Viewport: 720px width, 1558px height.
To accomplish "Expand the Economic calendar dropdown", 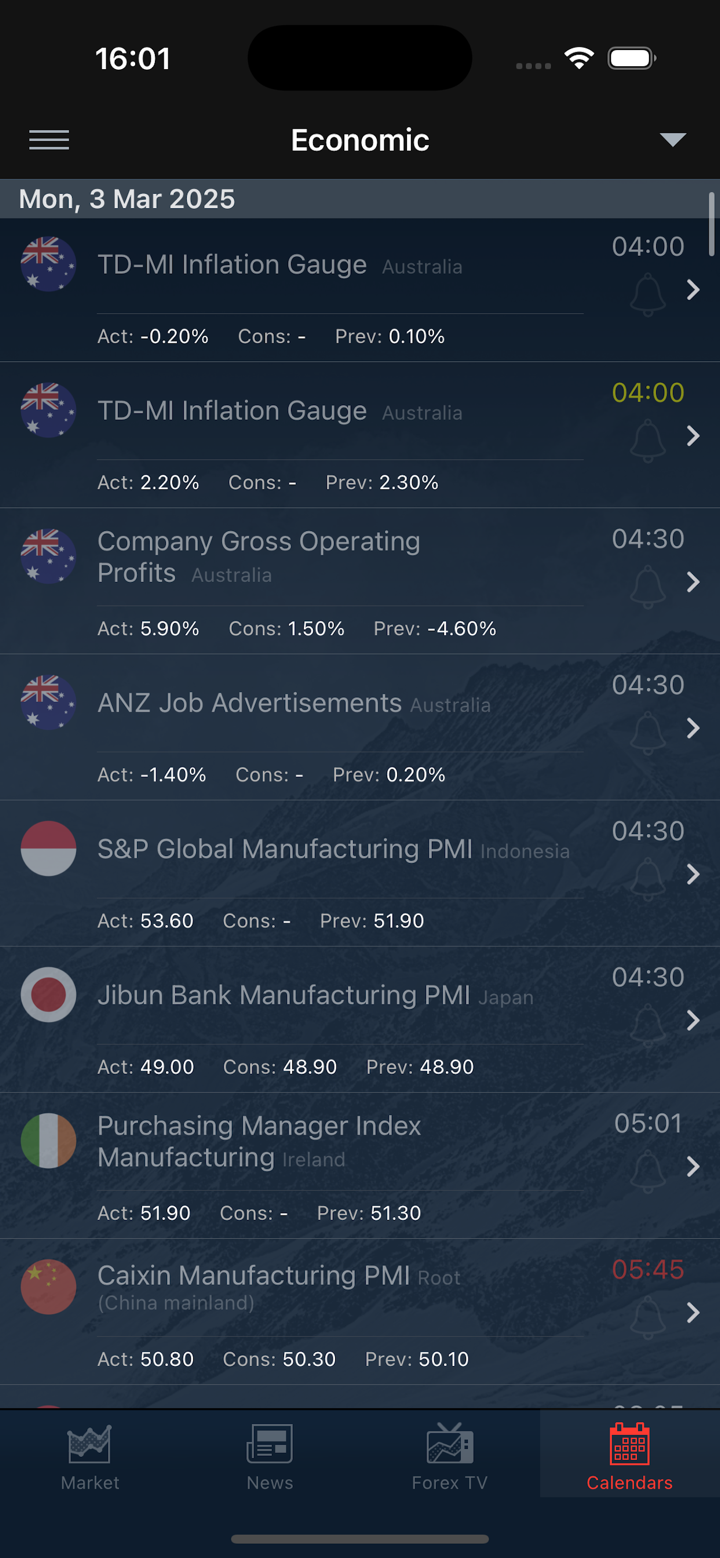I will 673,140.
